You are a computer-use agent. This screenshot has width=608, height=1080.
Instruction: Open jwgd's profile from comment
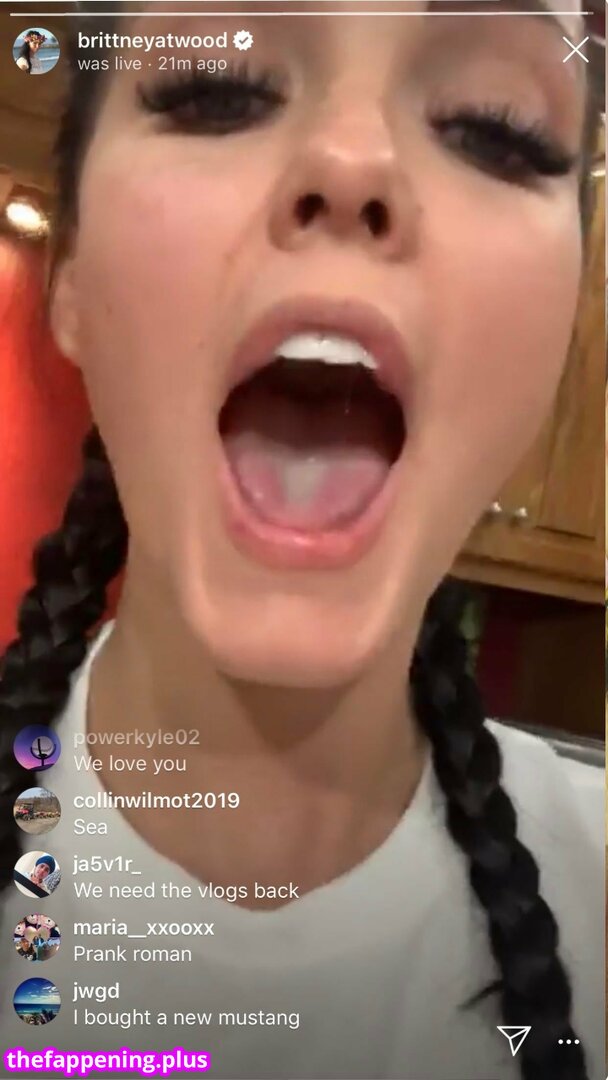point(96,991)
